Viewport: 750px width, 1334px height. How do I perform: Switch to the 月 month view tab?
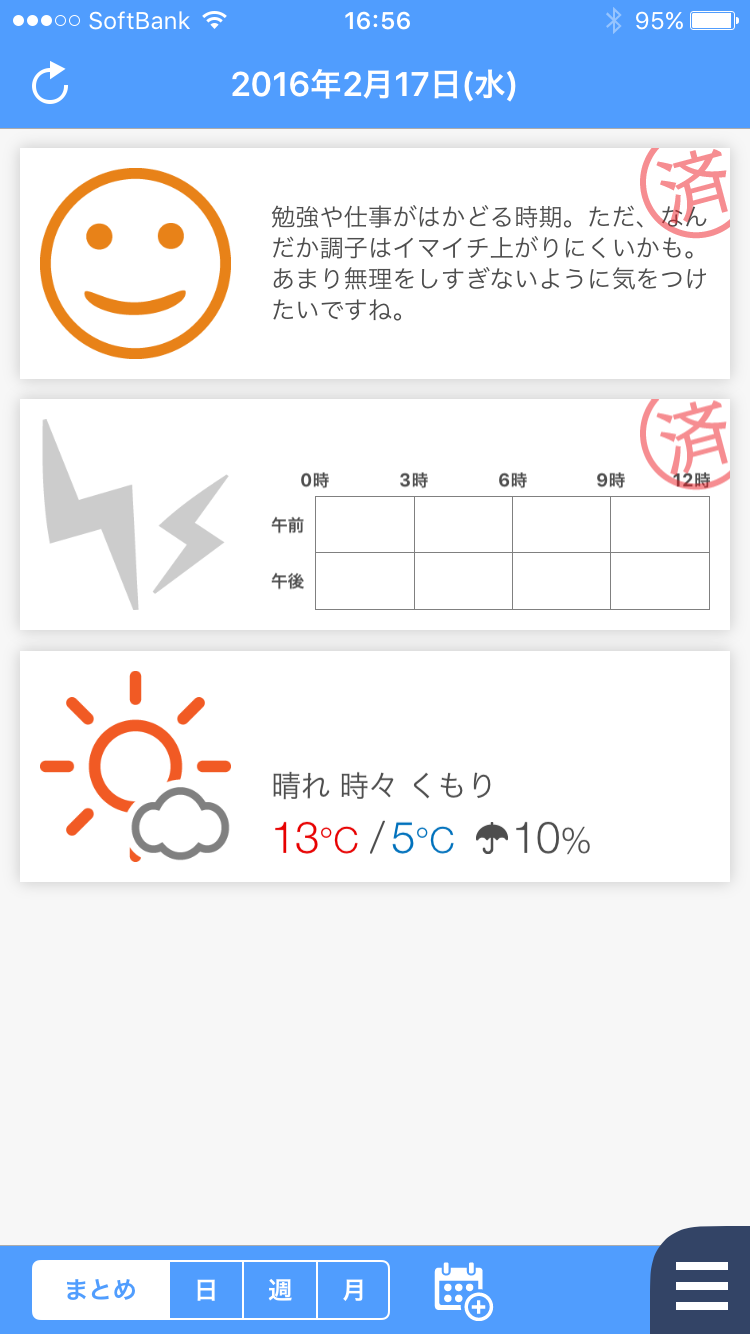pyautogui.click(x=353, y=1290)
